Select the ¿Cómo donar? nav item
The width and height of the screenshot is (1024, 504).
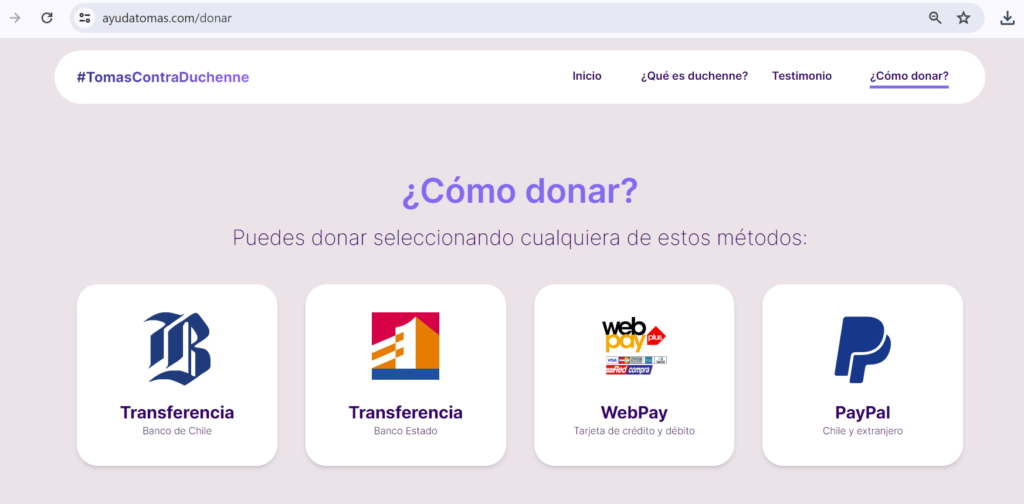point(909,76)
